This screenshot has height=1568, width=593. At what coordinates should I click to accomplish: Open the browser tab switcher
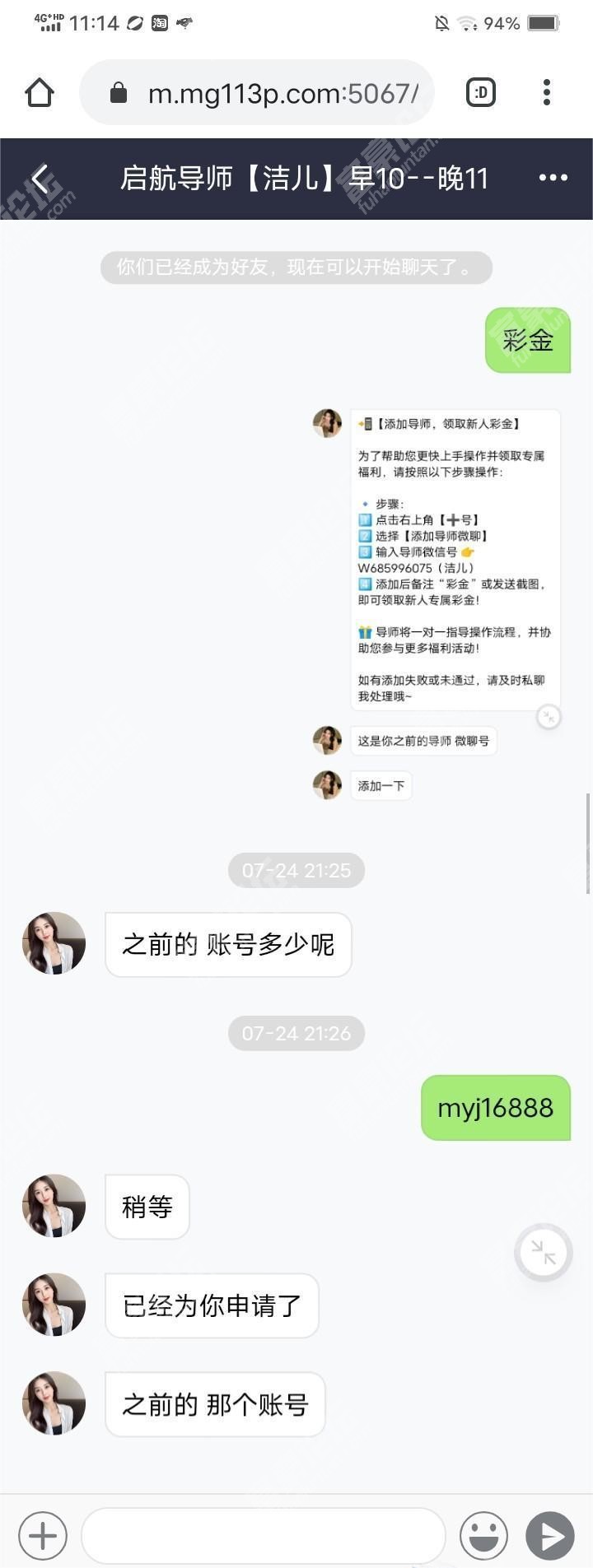[x=481, y=92]
